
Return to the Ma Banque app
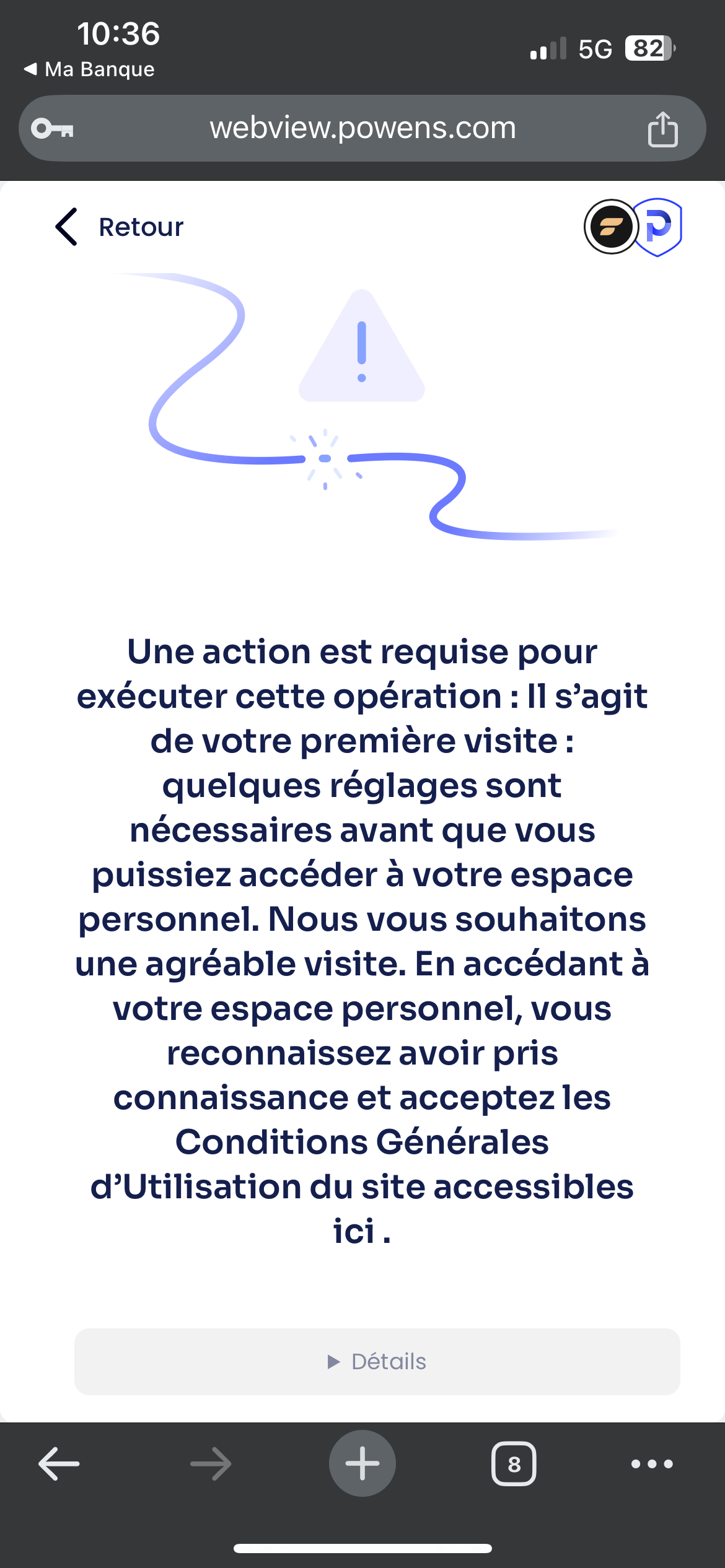pyautogui.click(x=90, y=69)
